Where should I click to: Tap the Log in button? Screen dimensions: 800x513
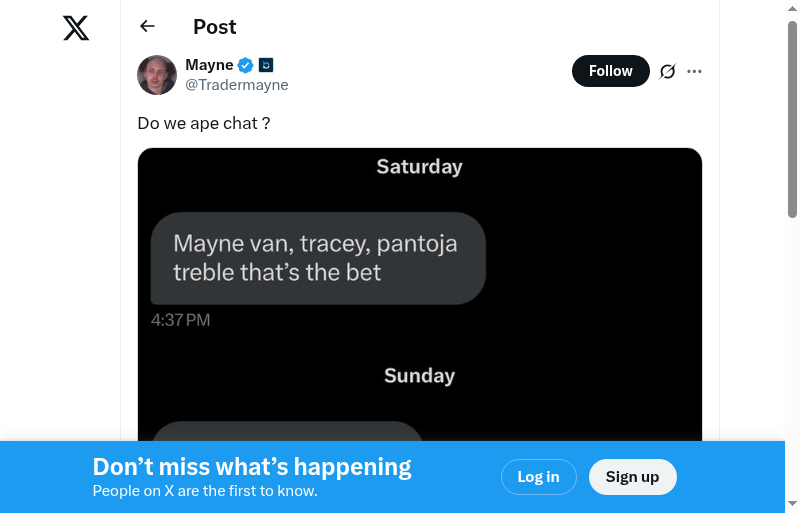click(x=538, y=477)
